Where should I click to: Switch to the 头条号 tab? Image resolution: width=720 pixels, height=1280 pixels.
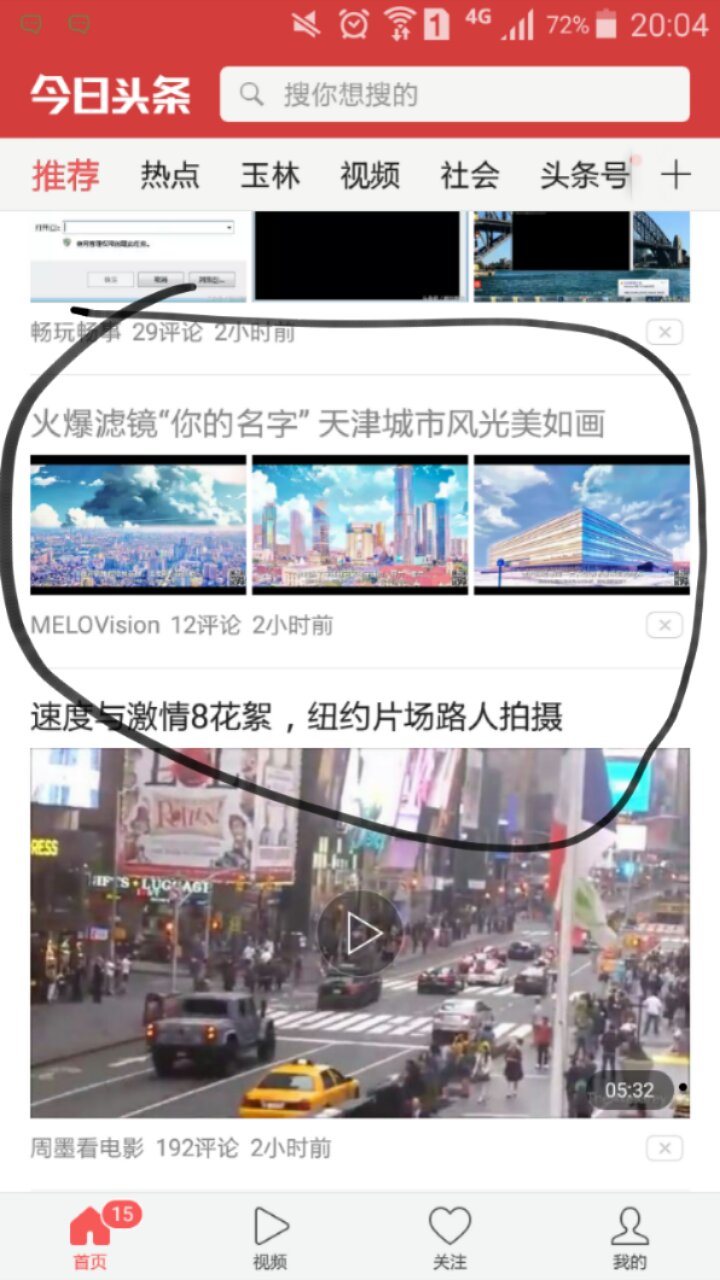[x=584, y=176]
